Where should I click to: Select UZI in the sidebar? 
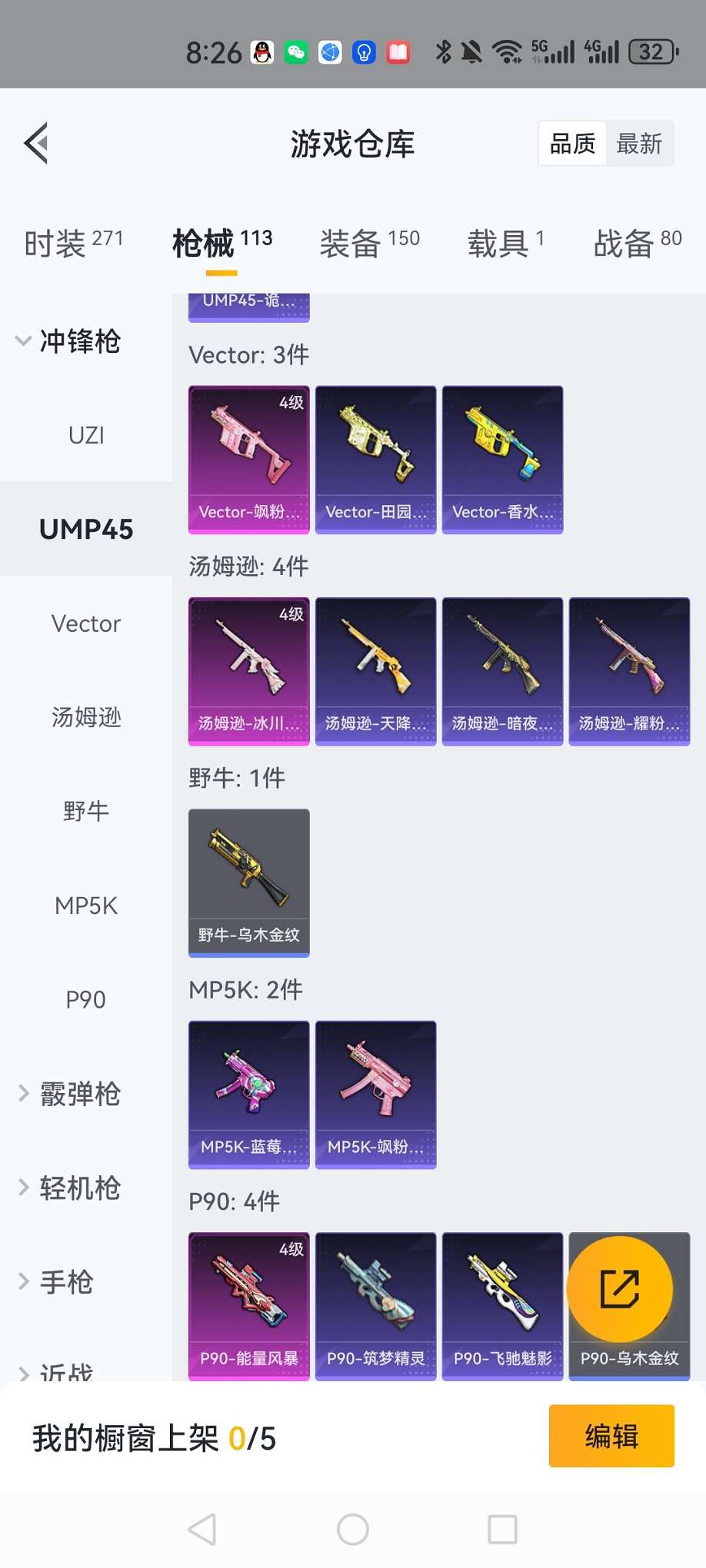point(86,436)
